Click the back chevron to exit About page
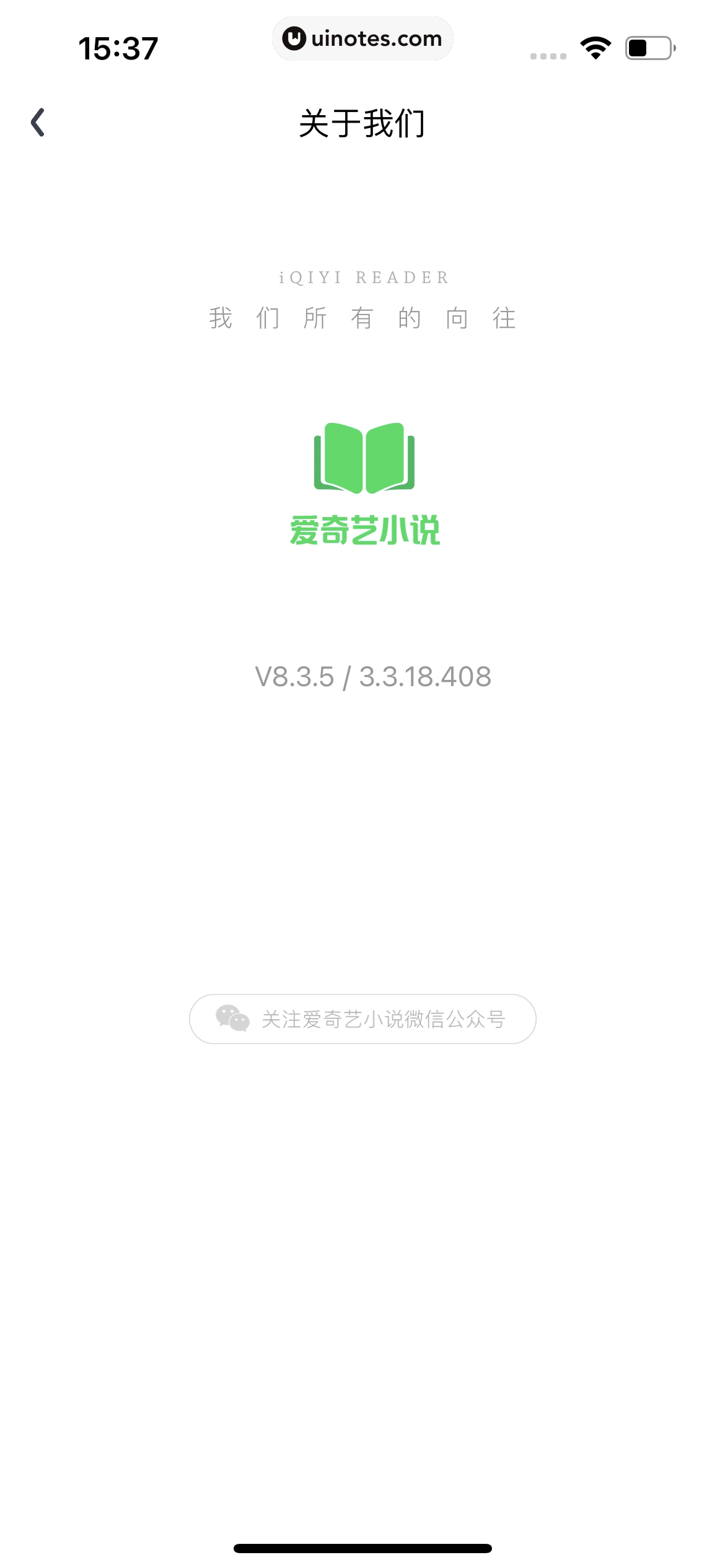725x1568 pixels. (38, 124)
